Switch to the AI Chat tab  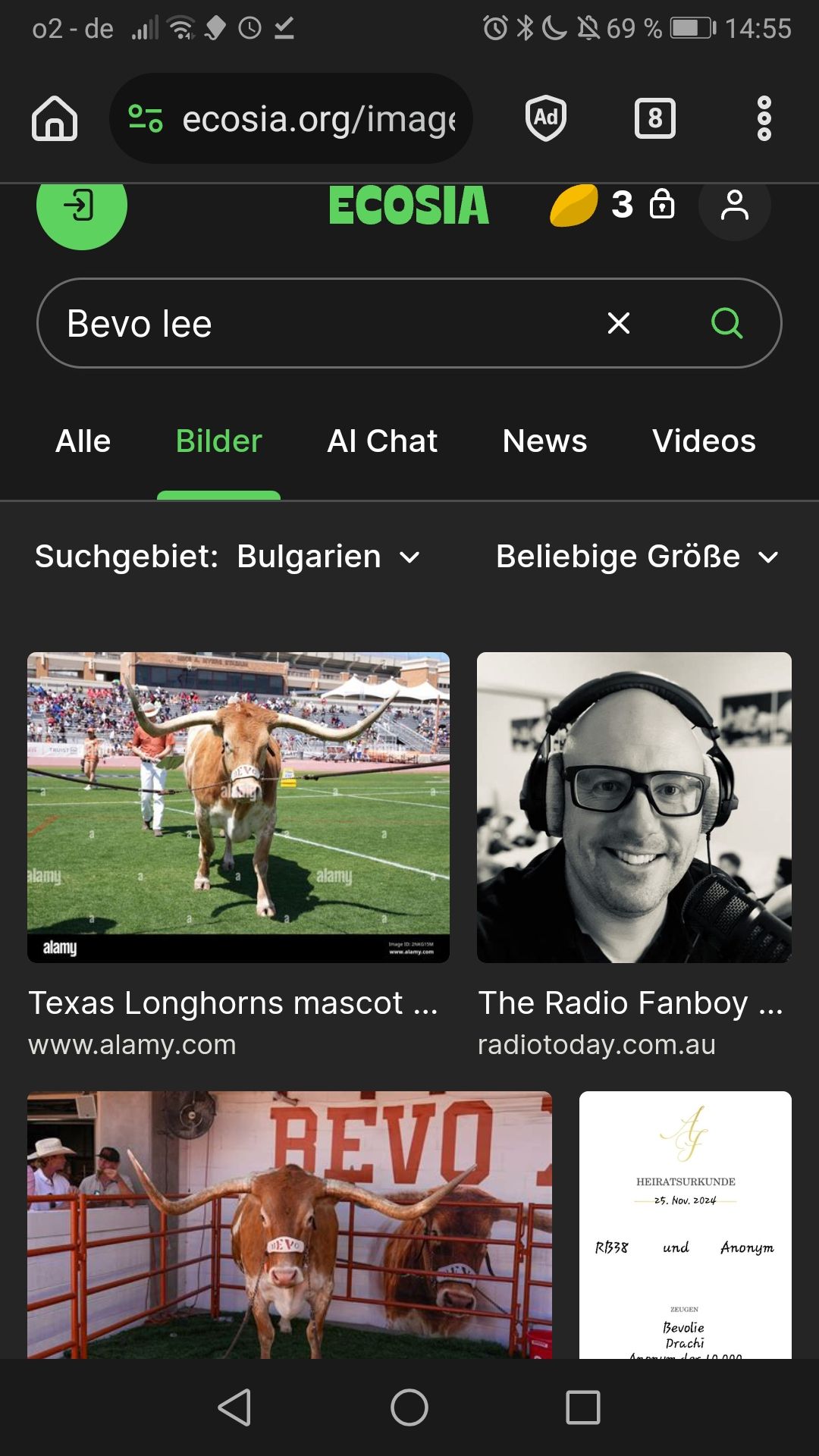click(x=382, y=441)
